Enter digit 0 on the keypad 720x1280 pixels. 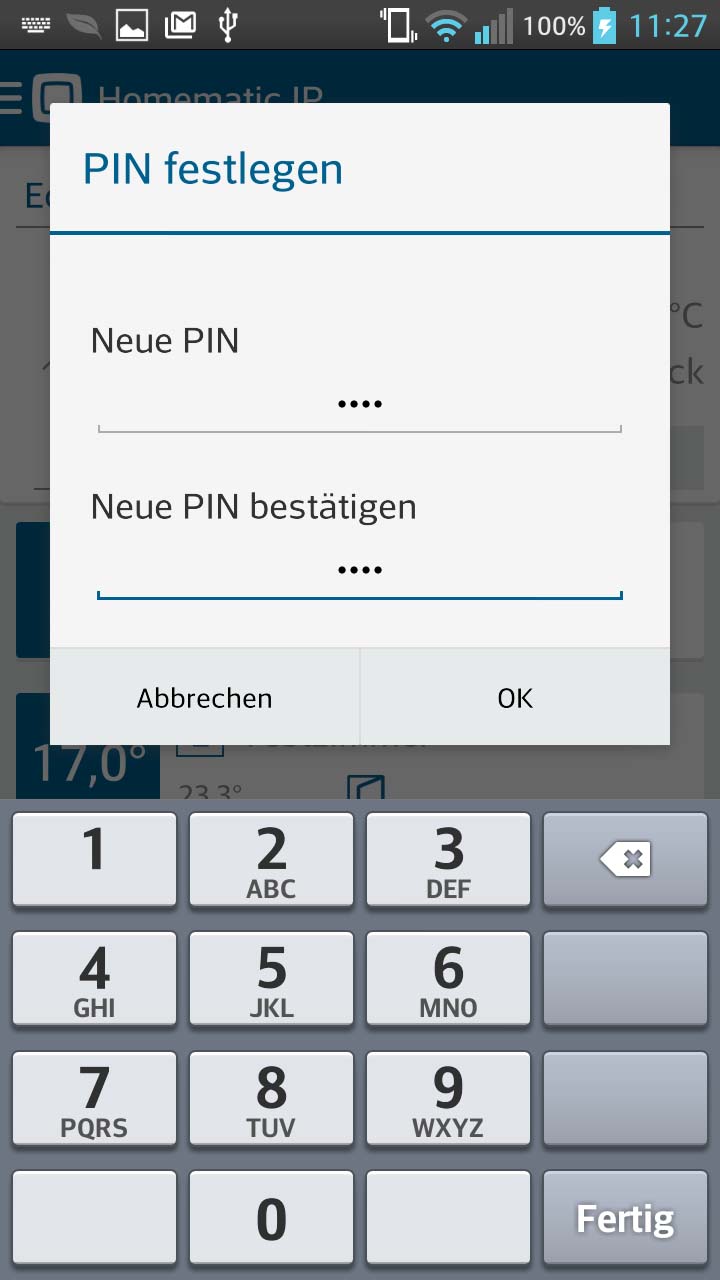tap(271, 1218)
